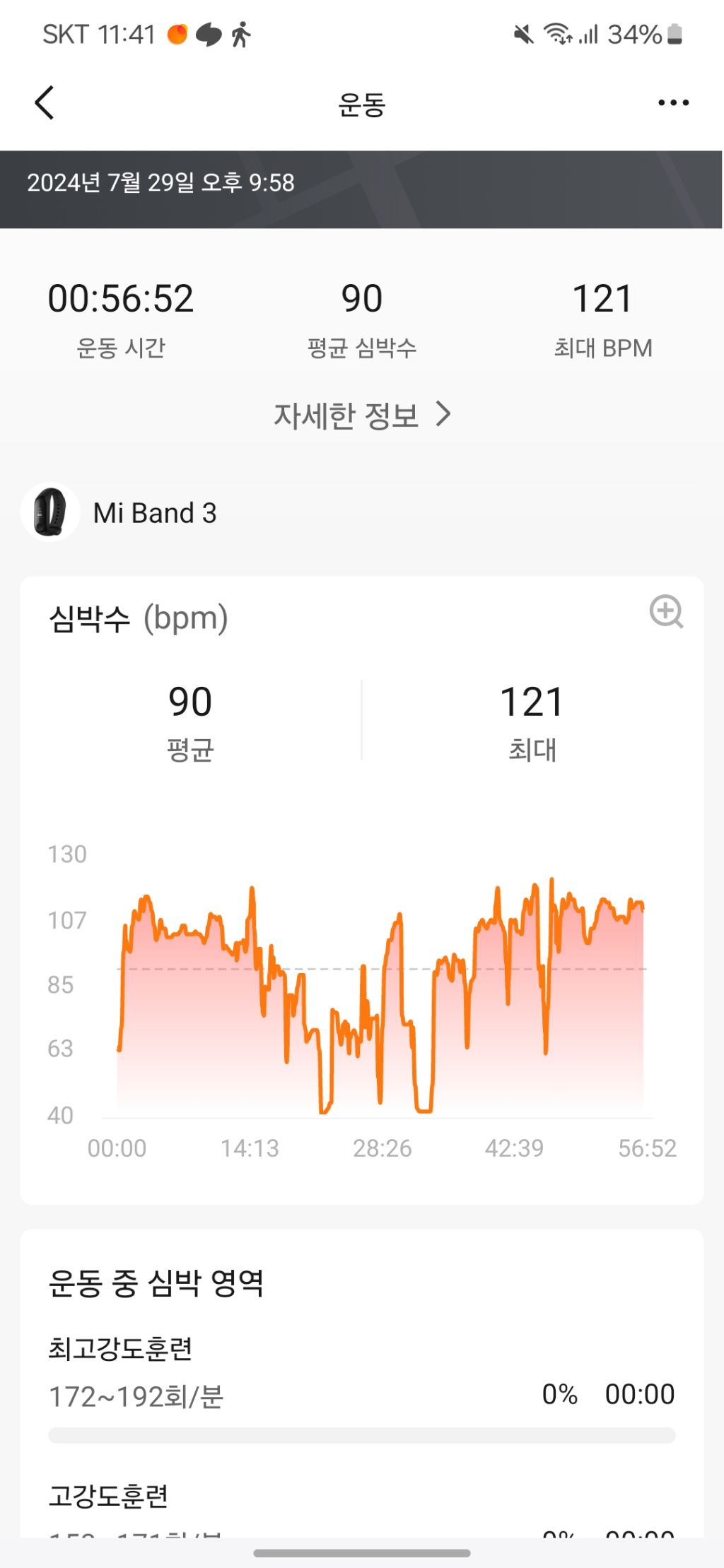Select the 평균 heart rate value 90
Image resolution: width=724 pixels, height=1568 pixels.
click(190, 702)
